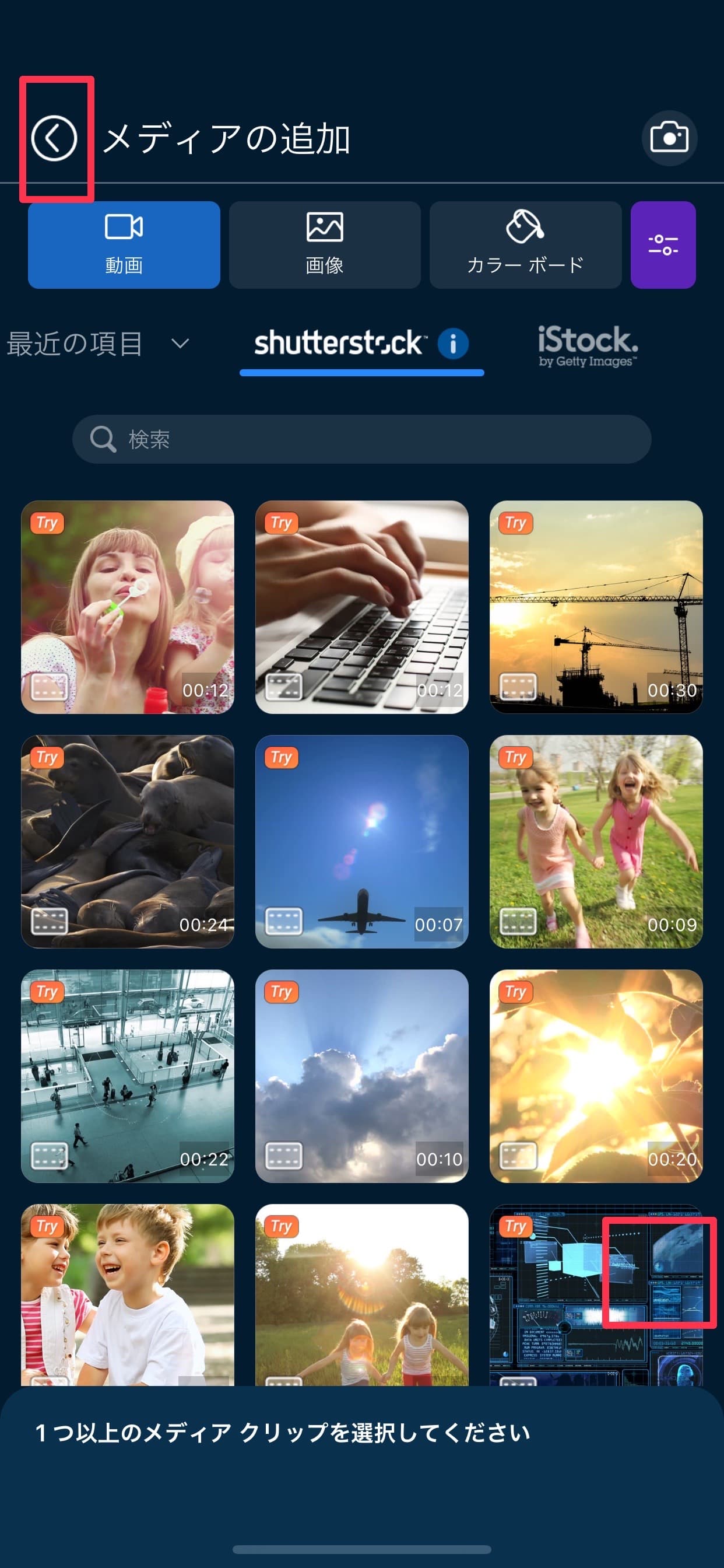Viewport: 724px width, 1568px height.
Task: Show the Shutterstock info icon details
Action: pos(453,344)
